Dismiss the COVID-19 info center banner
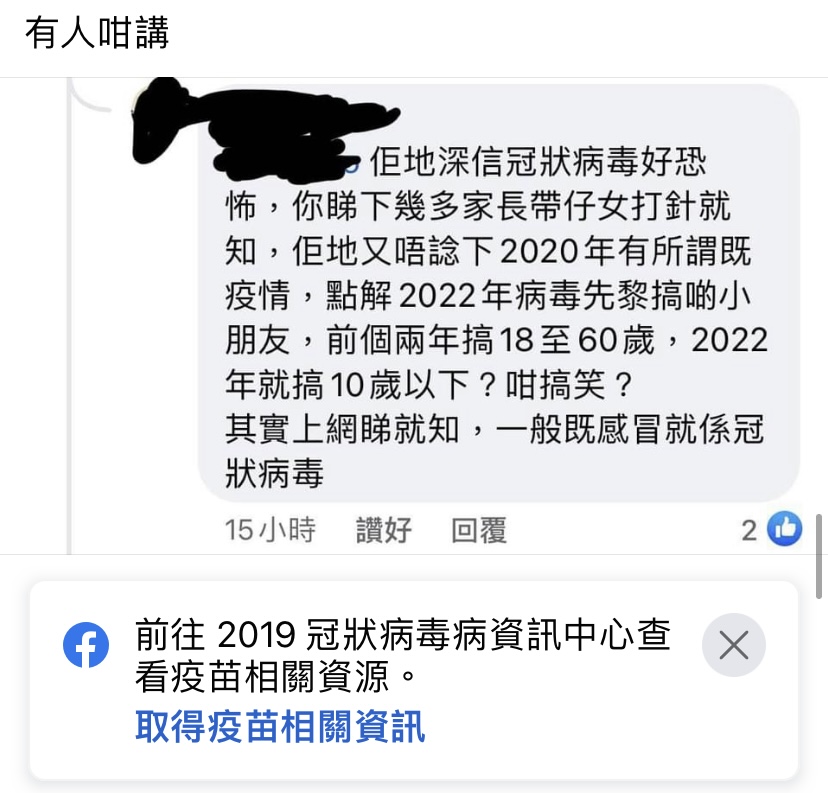Image resolution: width=828 pixels, height=793 pixels. pos(733,646)
